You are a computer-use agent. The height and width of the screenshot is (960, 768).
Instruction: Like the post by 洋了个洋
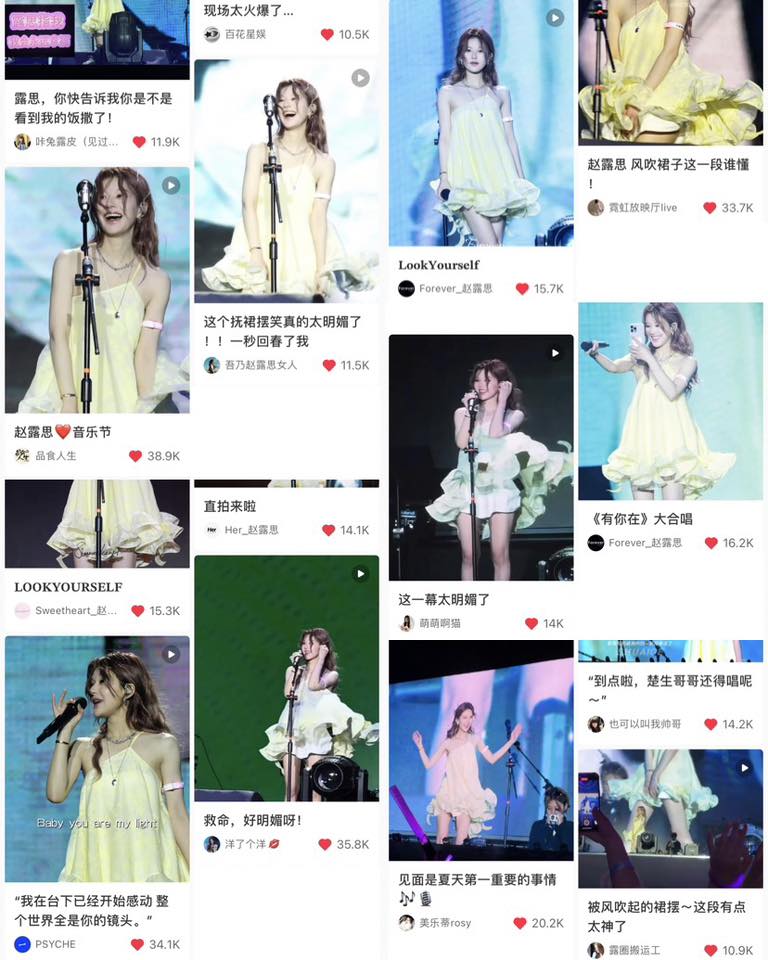327,845
